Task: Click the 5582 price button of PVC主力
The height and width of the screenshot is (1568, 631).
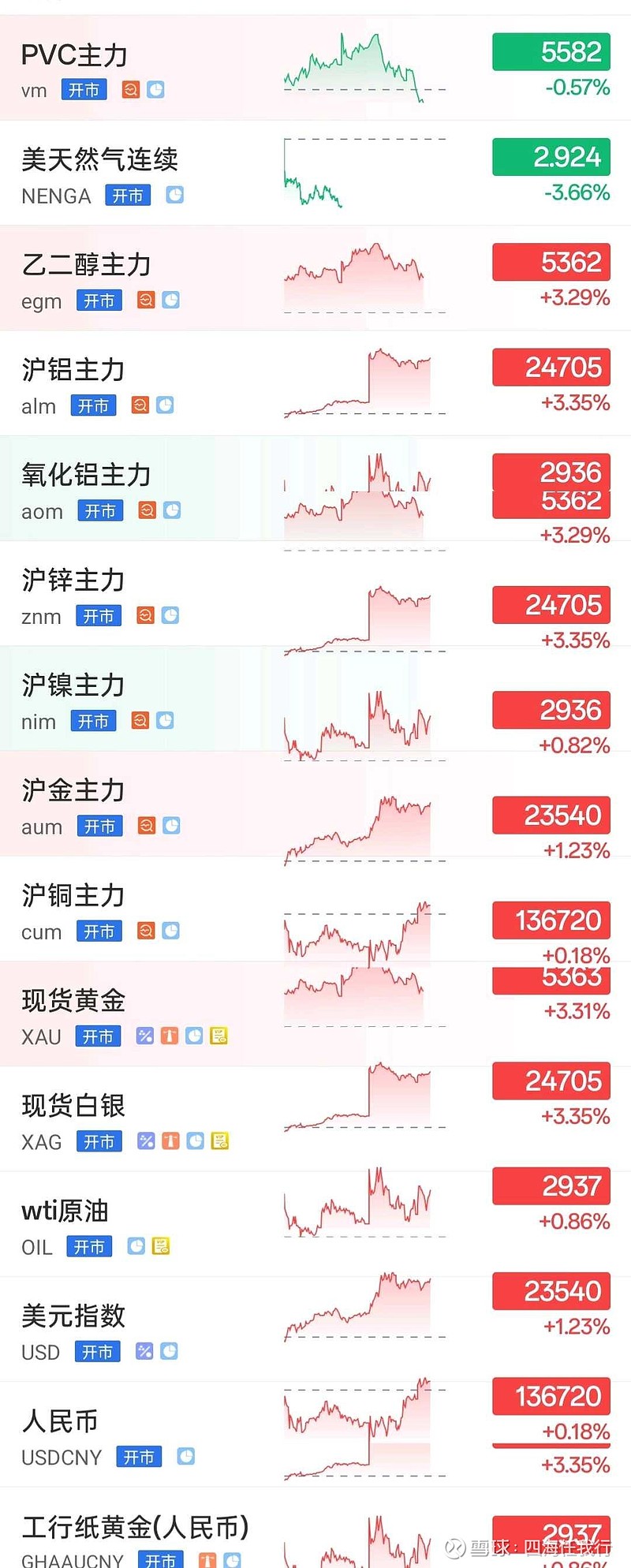Action: tap(551, 51)
